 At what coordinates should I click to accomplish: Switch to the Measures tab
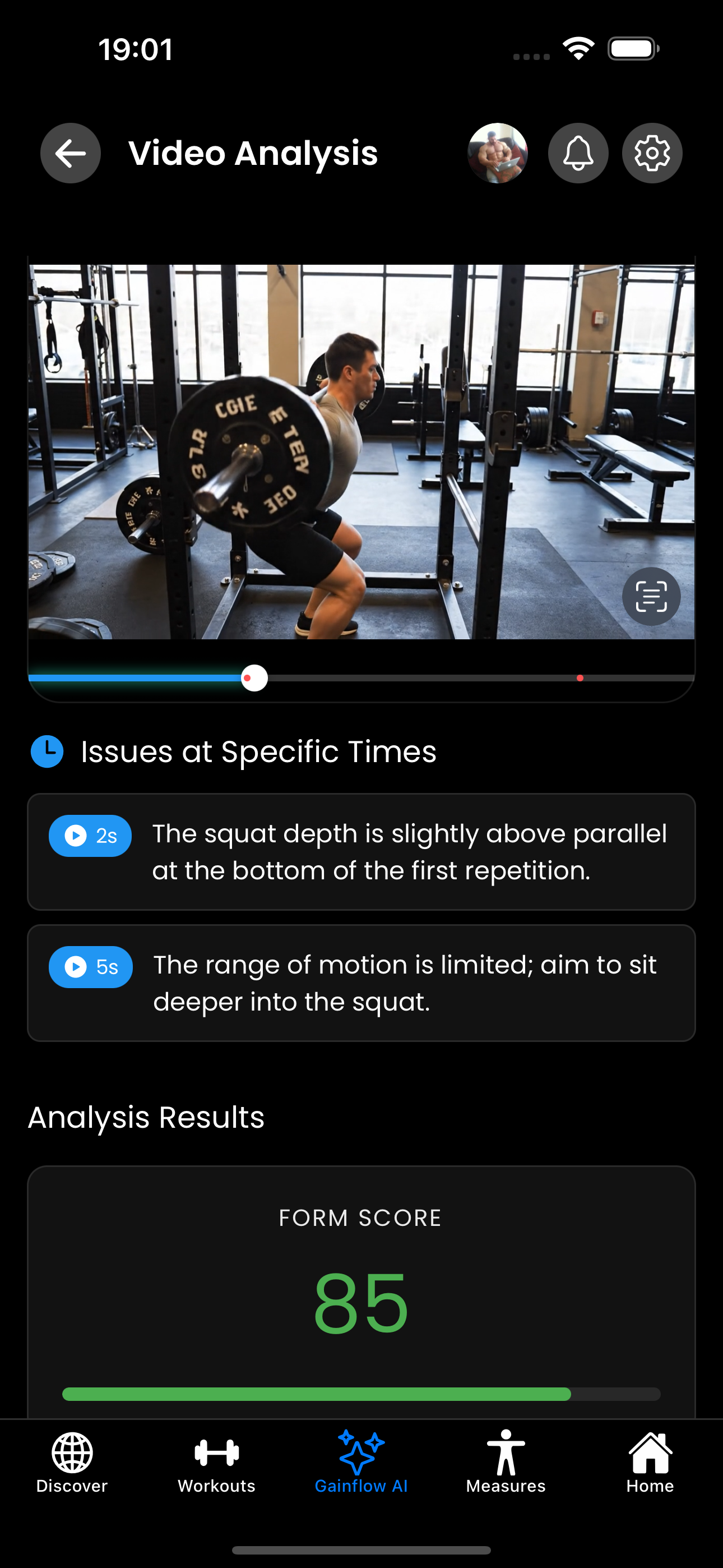[x=506, y=1462]
